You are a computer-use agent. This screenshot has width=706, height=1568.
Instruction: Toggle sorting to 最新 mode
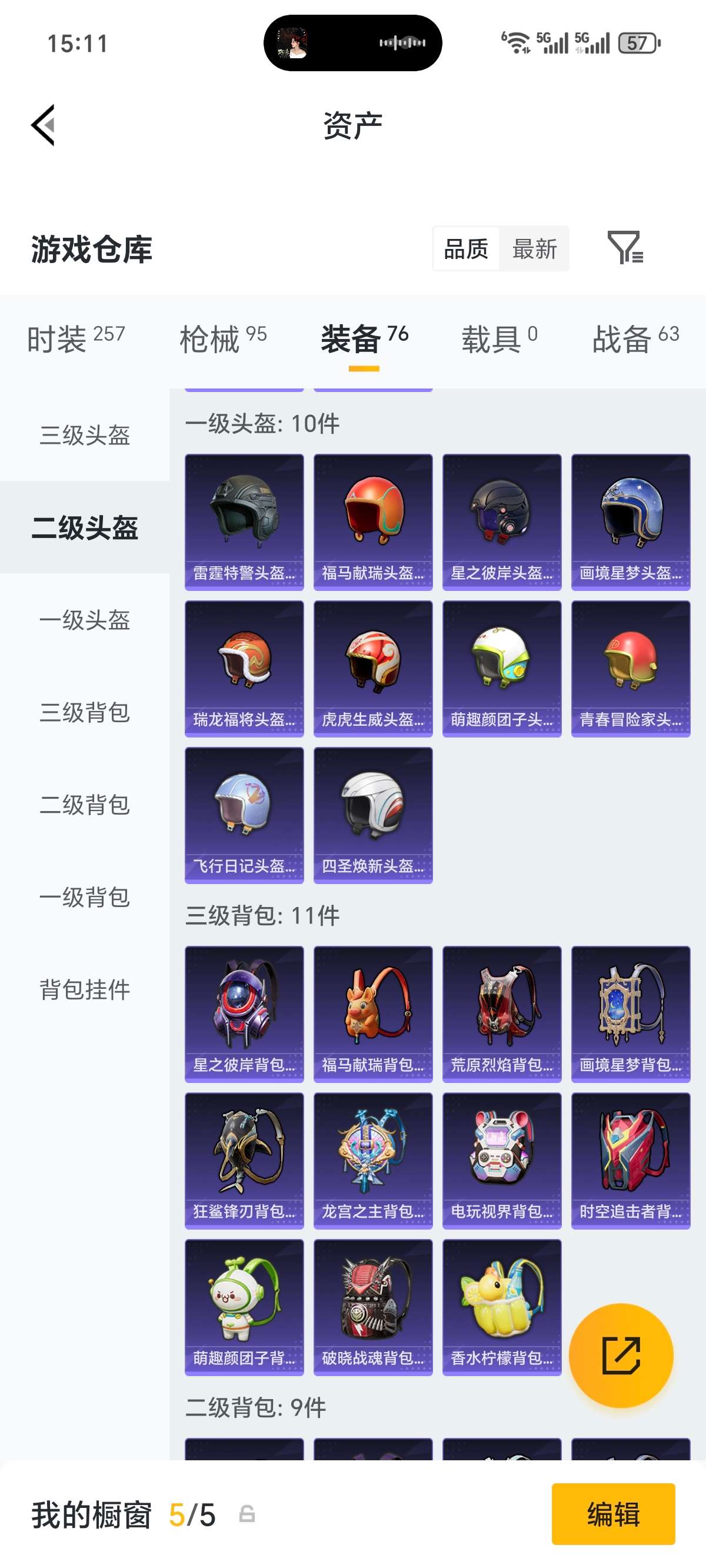click(535, 248)
